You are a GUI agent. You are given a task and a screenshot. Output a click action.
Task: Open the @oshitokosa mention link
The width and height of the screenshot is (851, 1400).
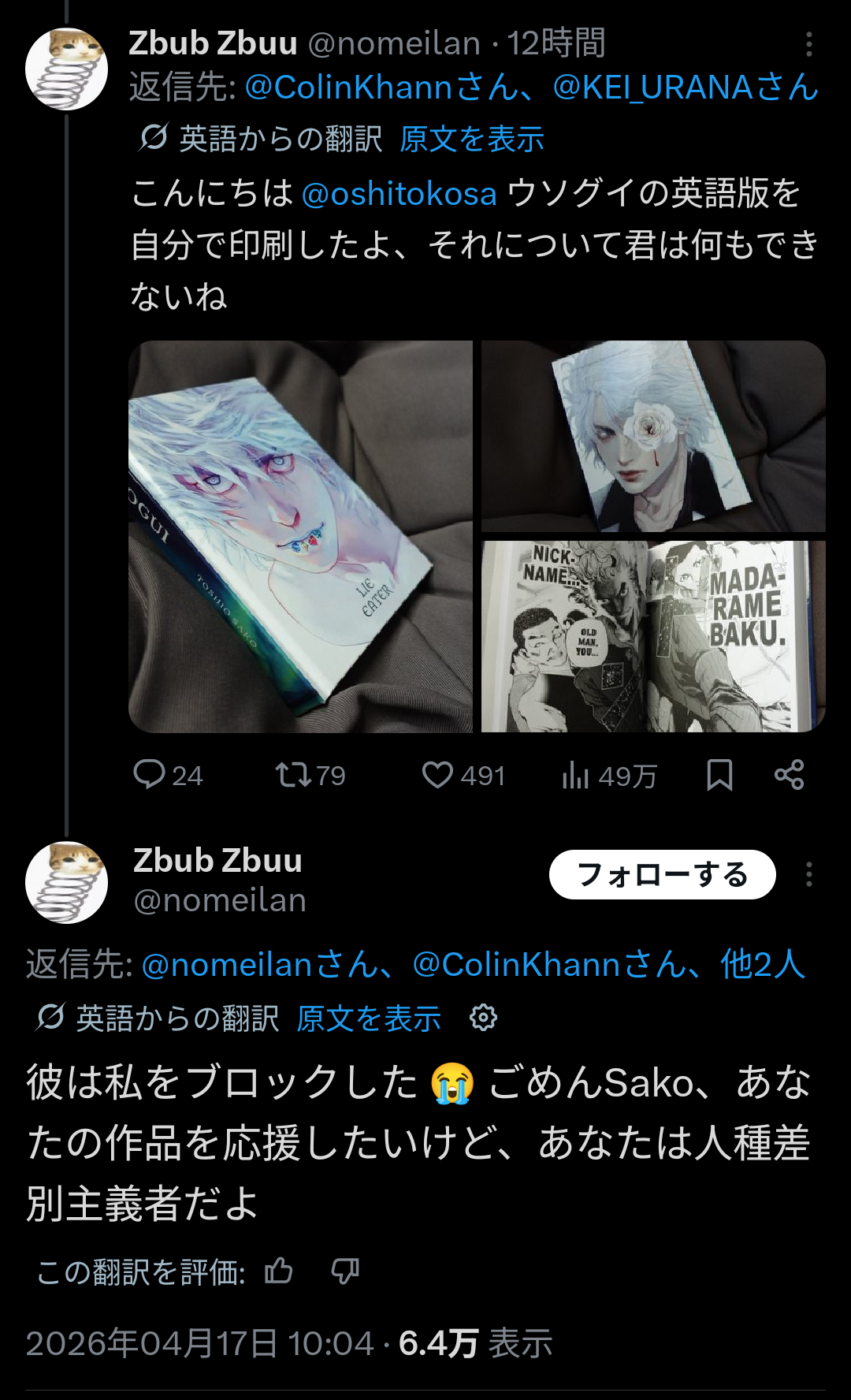[399, 194]
